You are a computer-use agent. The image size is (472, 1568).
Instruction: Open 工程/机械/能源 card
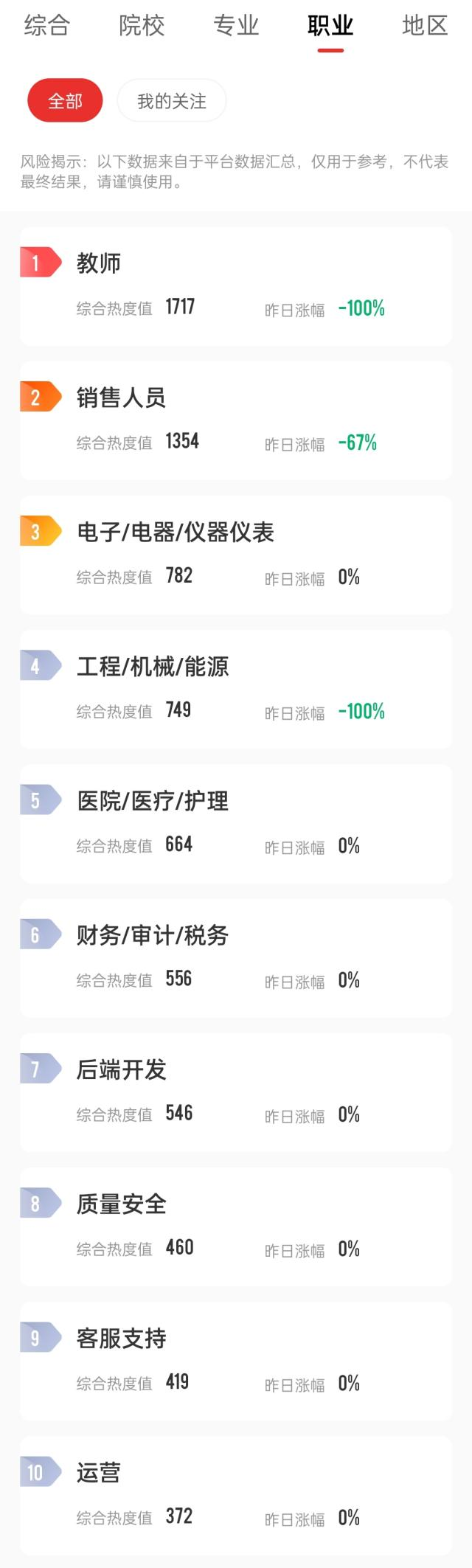coord(236,689)
